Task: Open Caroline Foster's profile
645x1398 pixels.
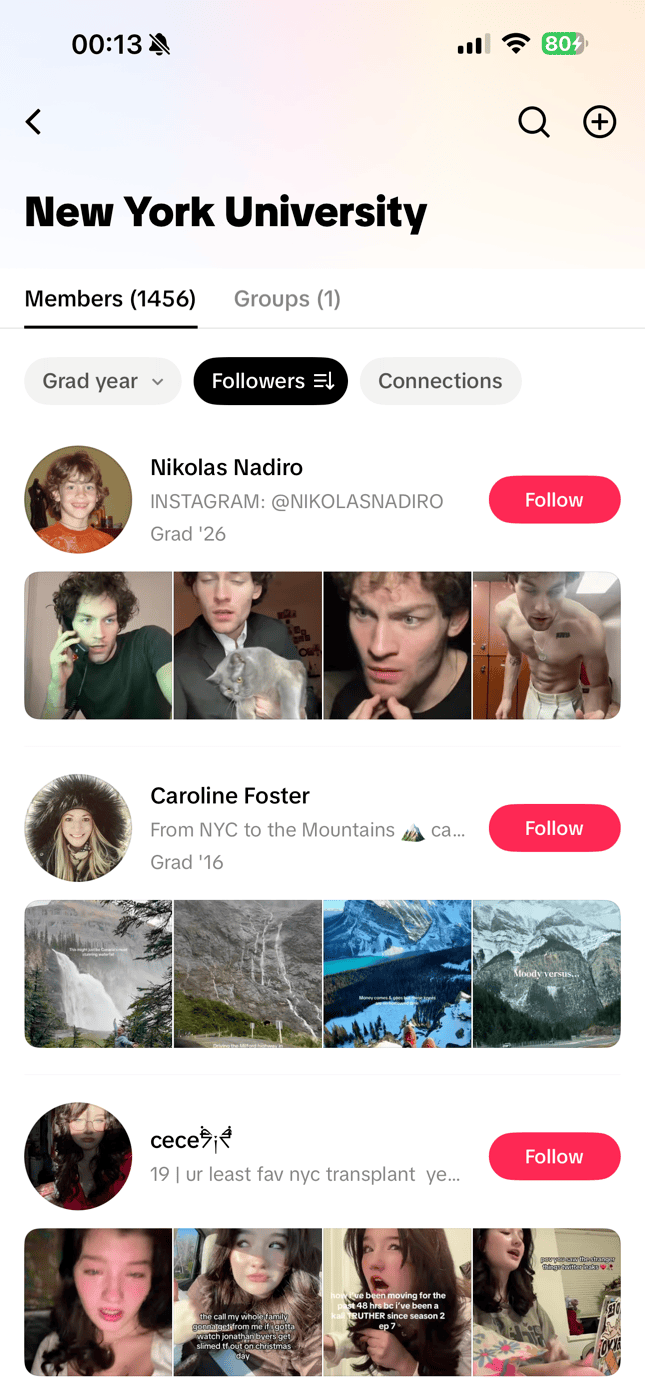Action: [x=229, y=796]
